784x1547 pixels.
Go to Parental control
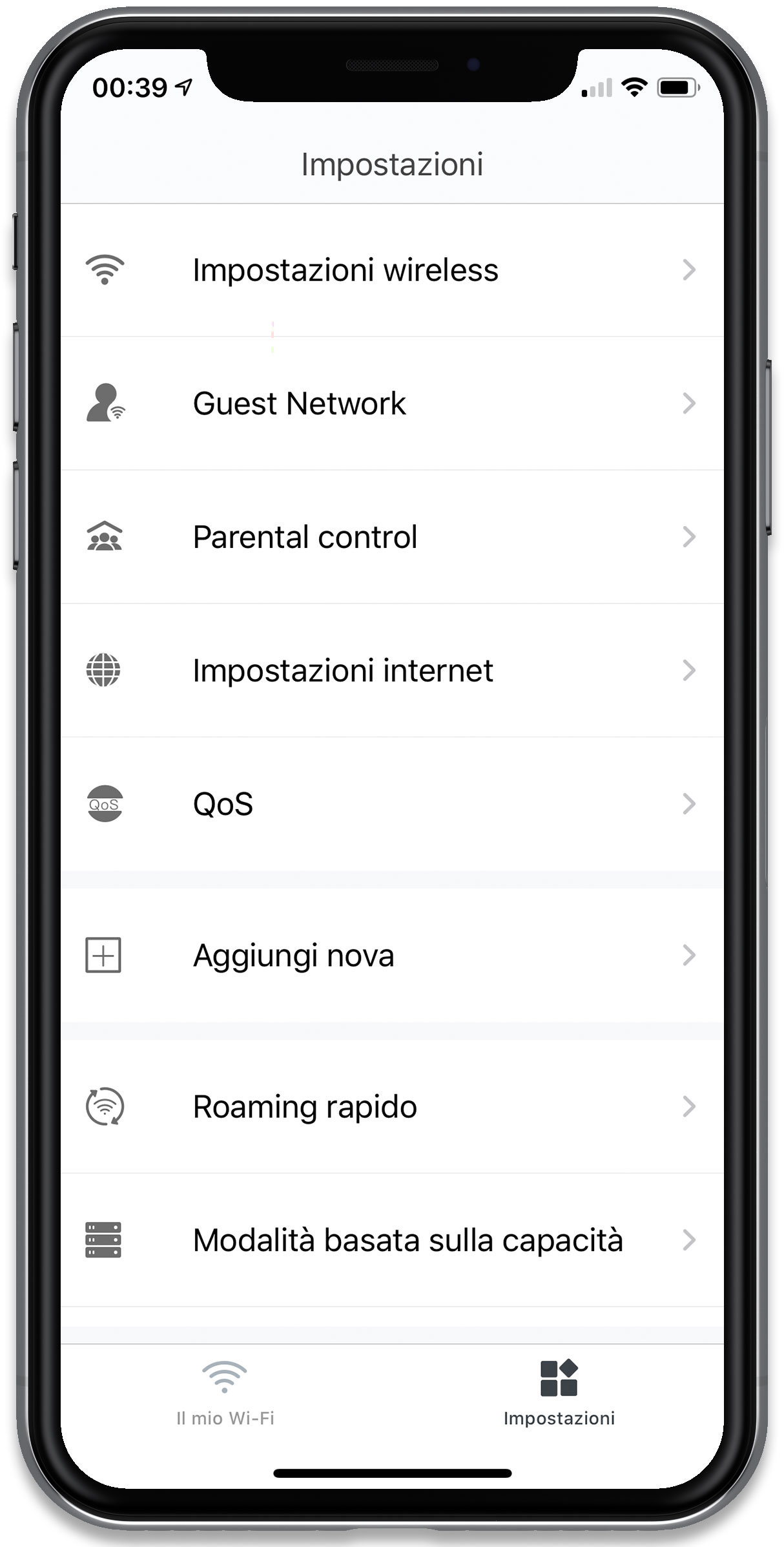pyautogui.click(x=392, y=537)
